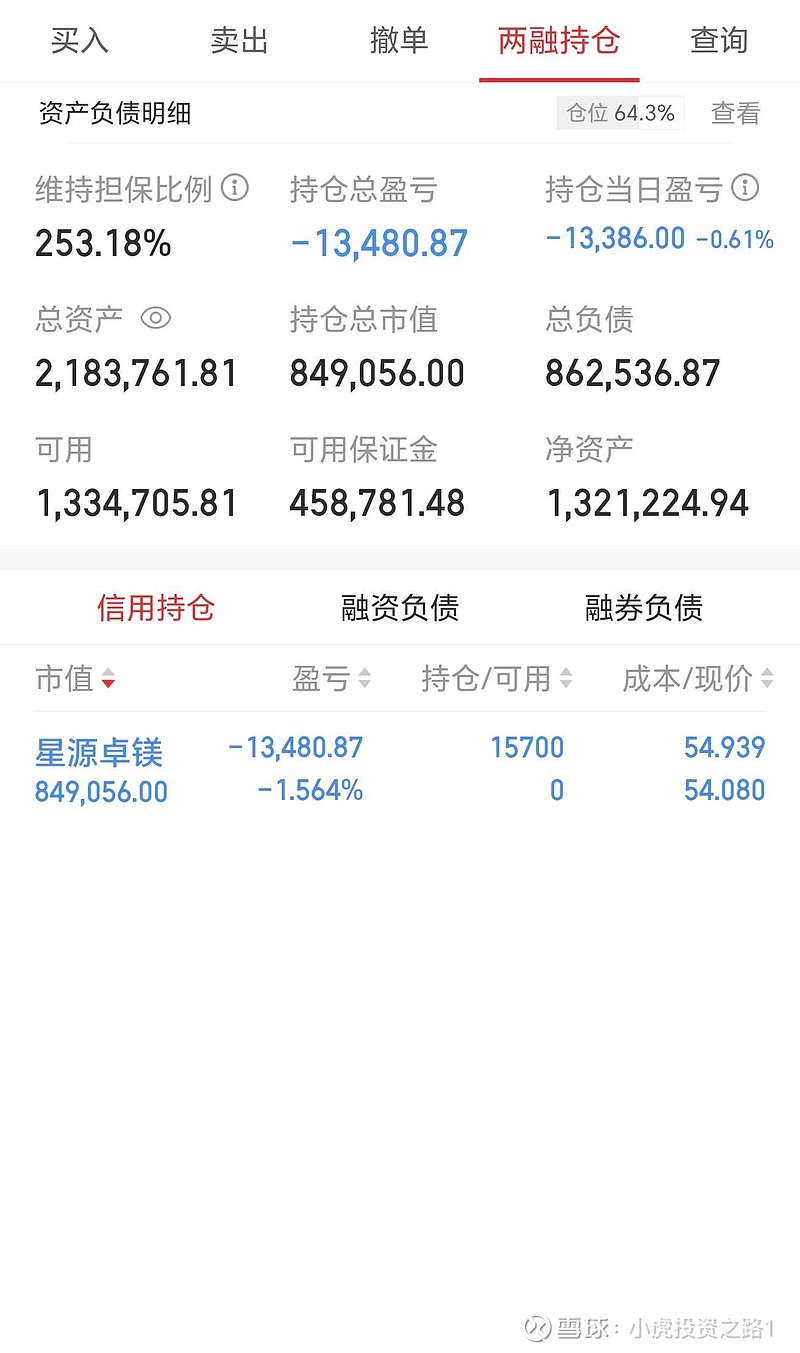
Task: Switch to the 买入 tab
Action: tap(79, 41)
